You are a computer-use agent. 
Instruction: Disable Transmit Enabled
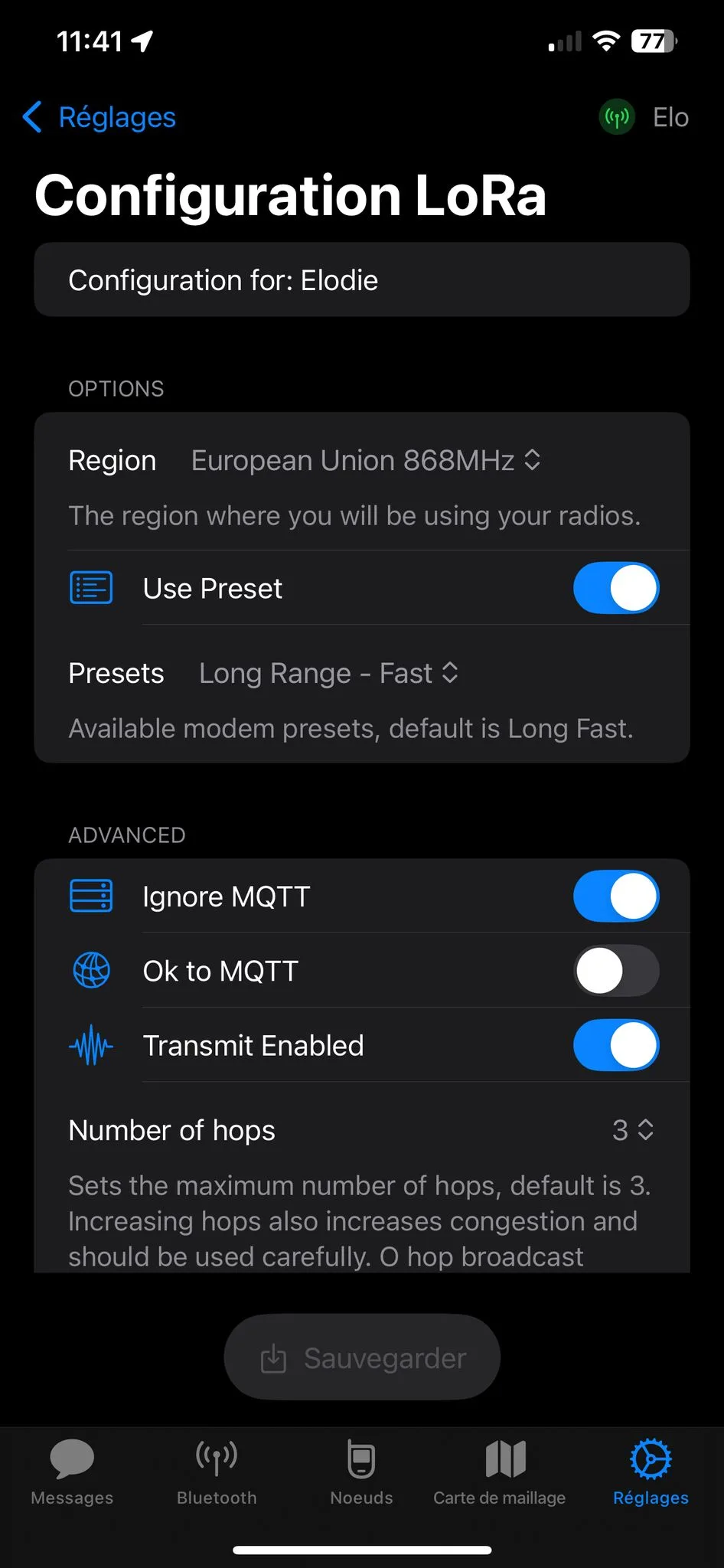(616, 1045)
